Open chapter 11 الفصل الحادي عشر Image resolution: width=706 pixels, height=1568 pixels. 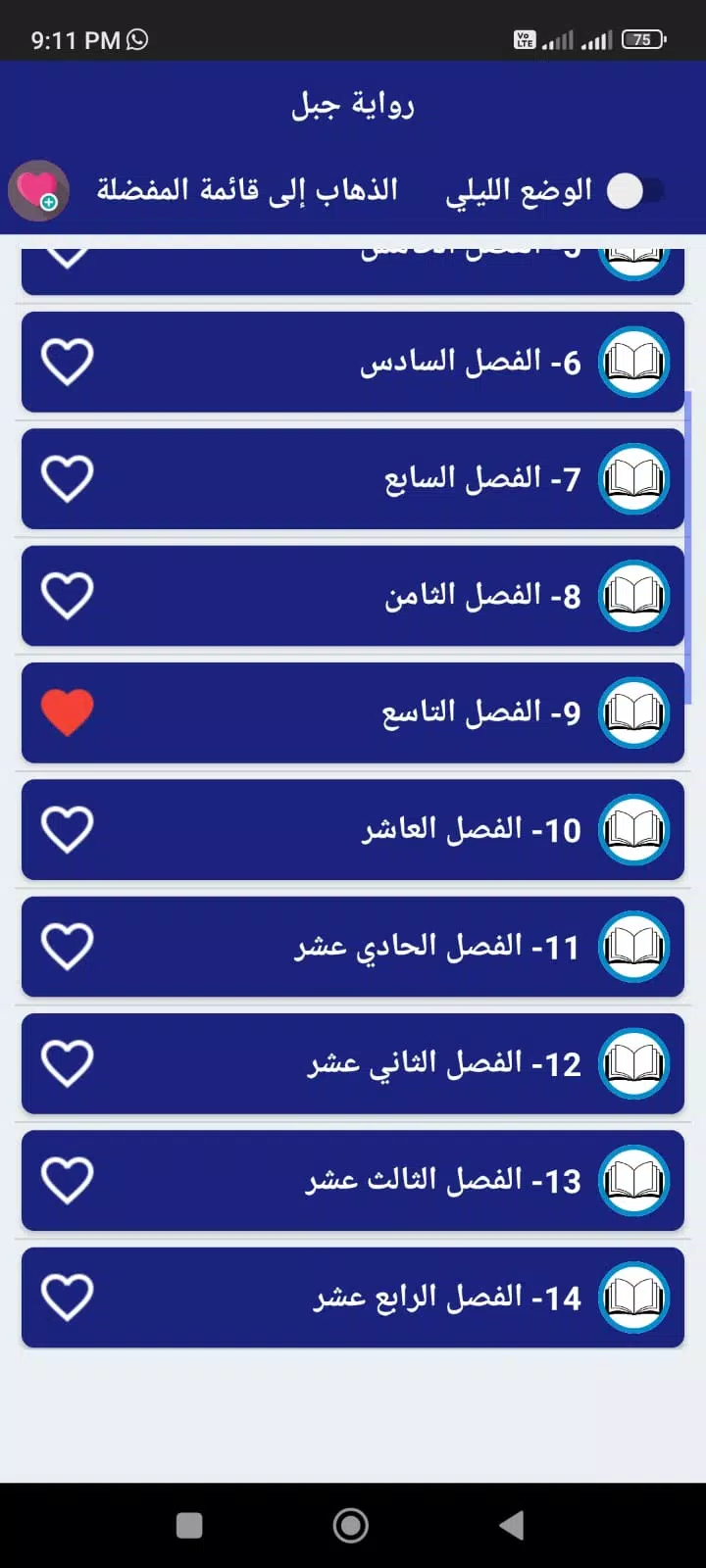tap(392, 947)
